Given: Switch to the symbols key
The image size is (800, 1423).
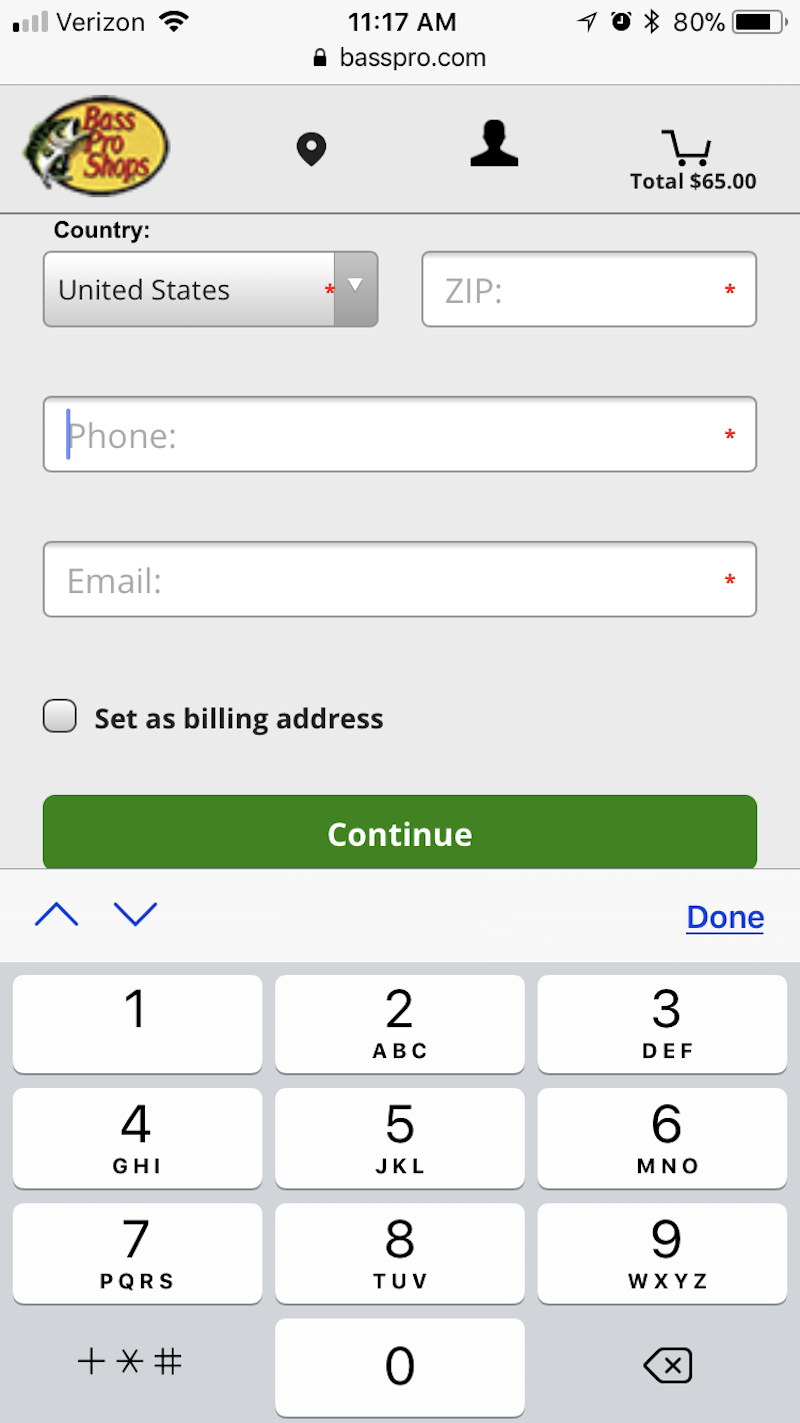Looking at the screenshot, I should pos(137,1363).
